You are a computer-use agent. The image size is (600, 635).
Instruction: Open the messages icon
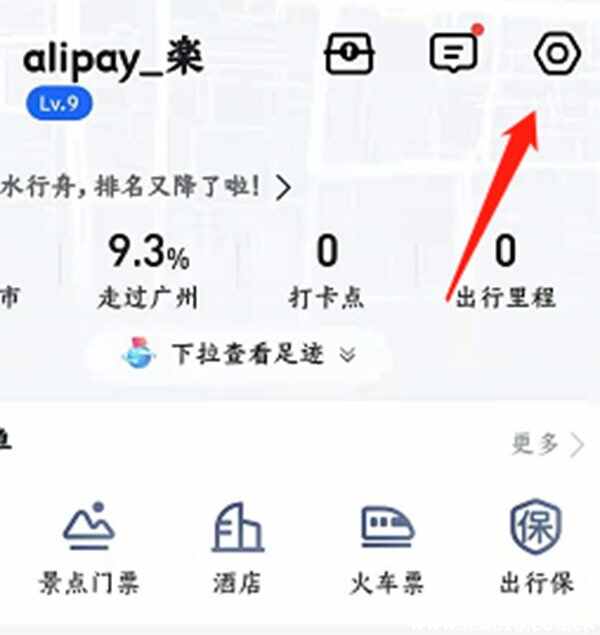pos(454,53)
